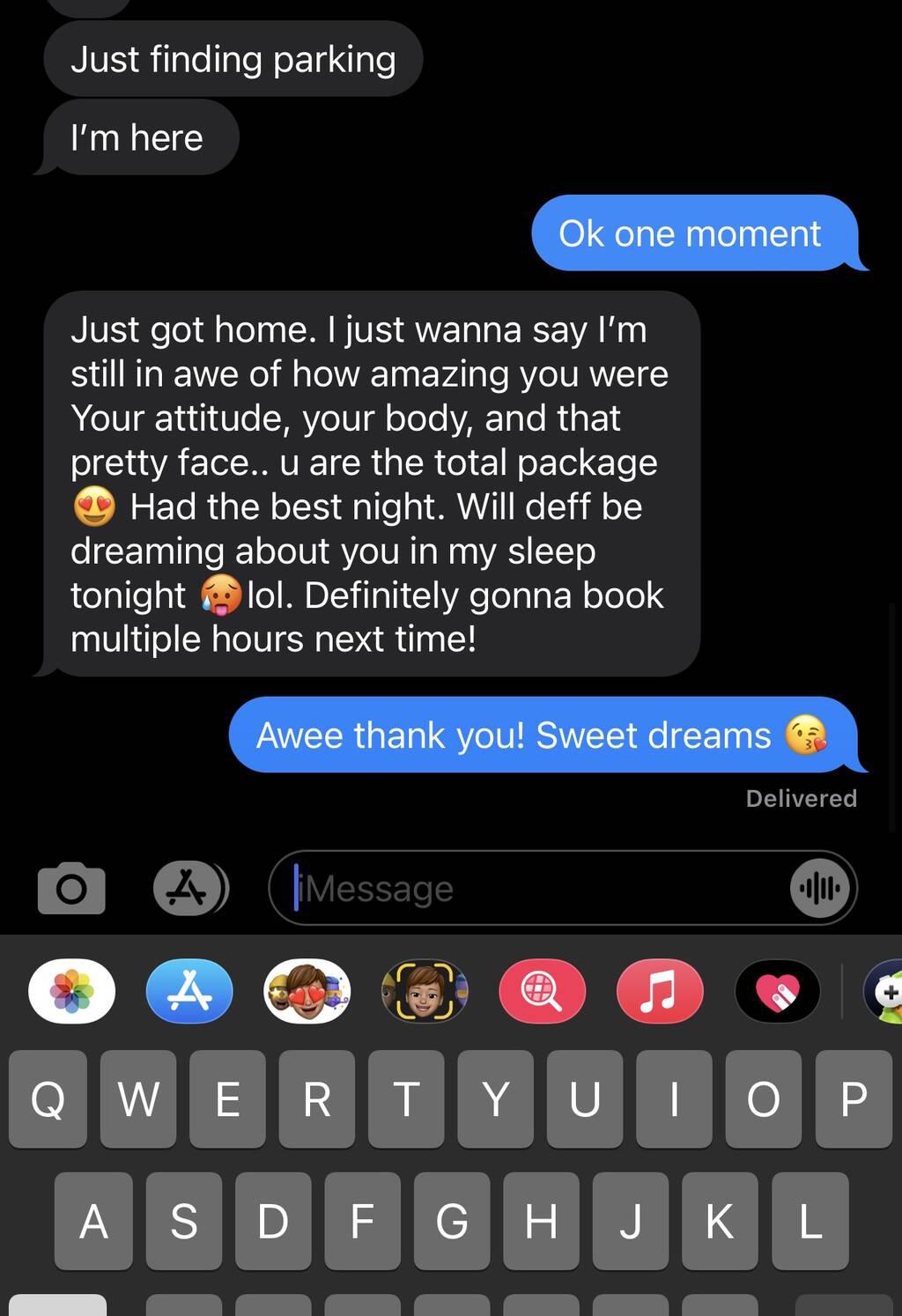Open Memoji Stickers

pyautogui.click(x=307, y=991)
